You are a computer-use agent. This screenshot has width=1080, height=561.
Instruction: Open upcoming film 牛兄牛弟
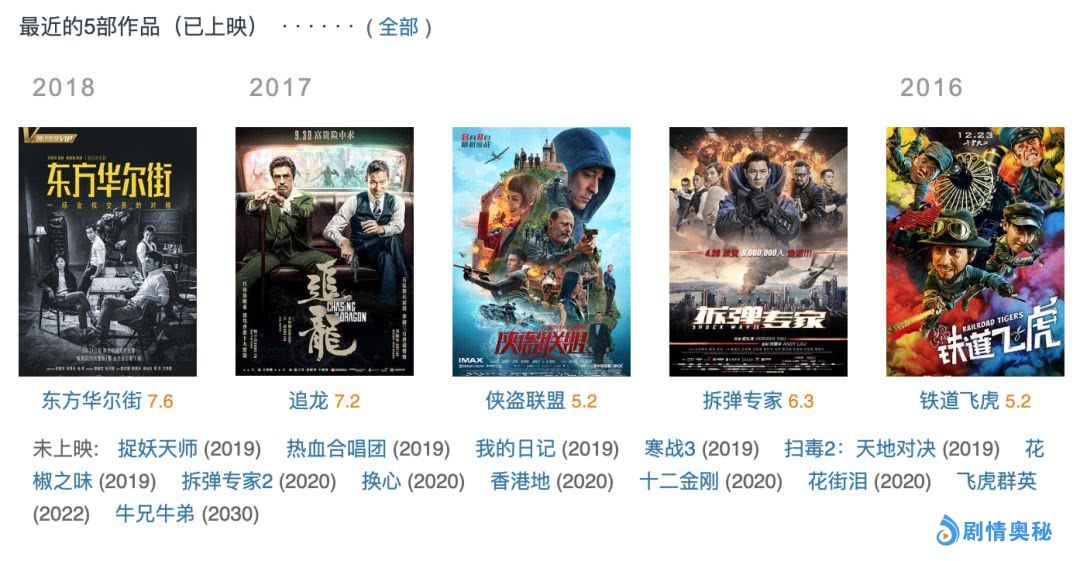click(x=155, y=514)
